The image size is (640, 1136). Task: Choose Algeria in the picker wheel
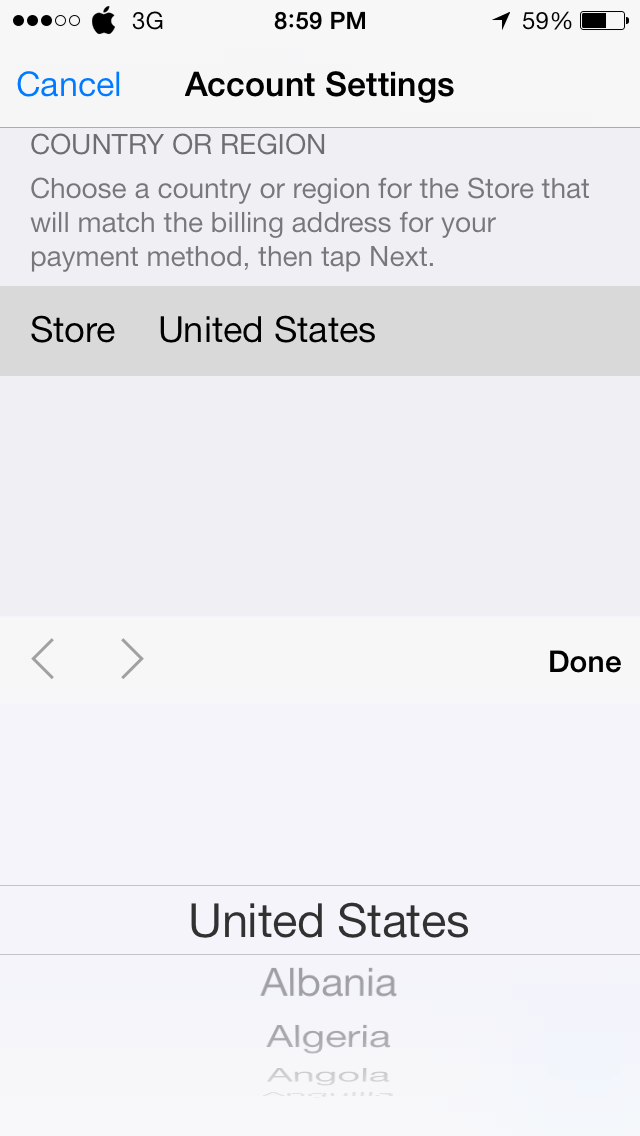tap(328, 1037)
